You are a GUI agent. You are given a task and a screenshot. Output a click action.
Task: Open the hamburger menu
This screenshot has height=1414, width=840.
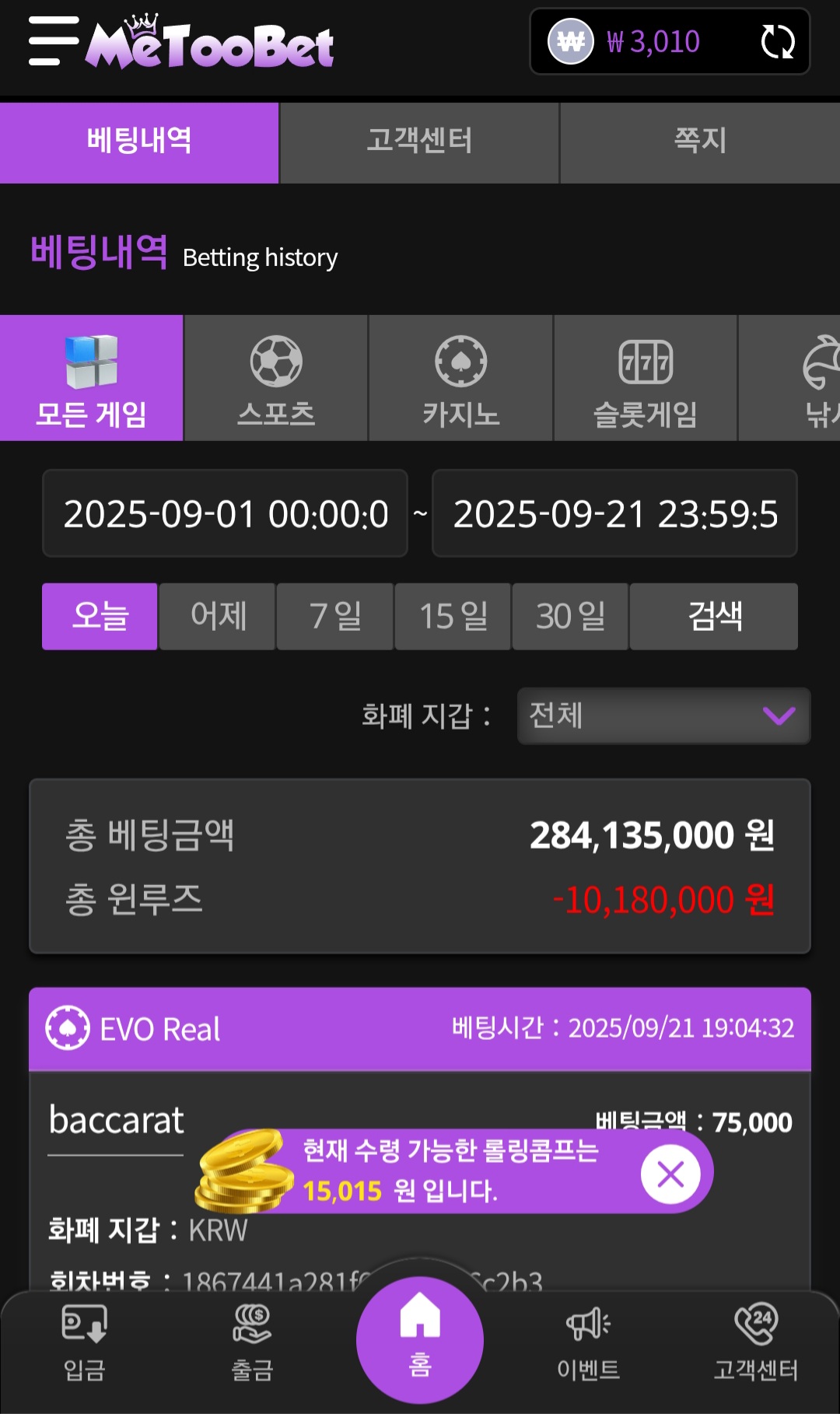(54, 41)
